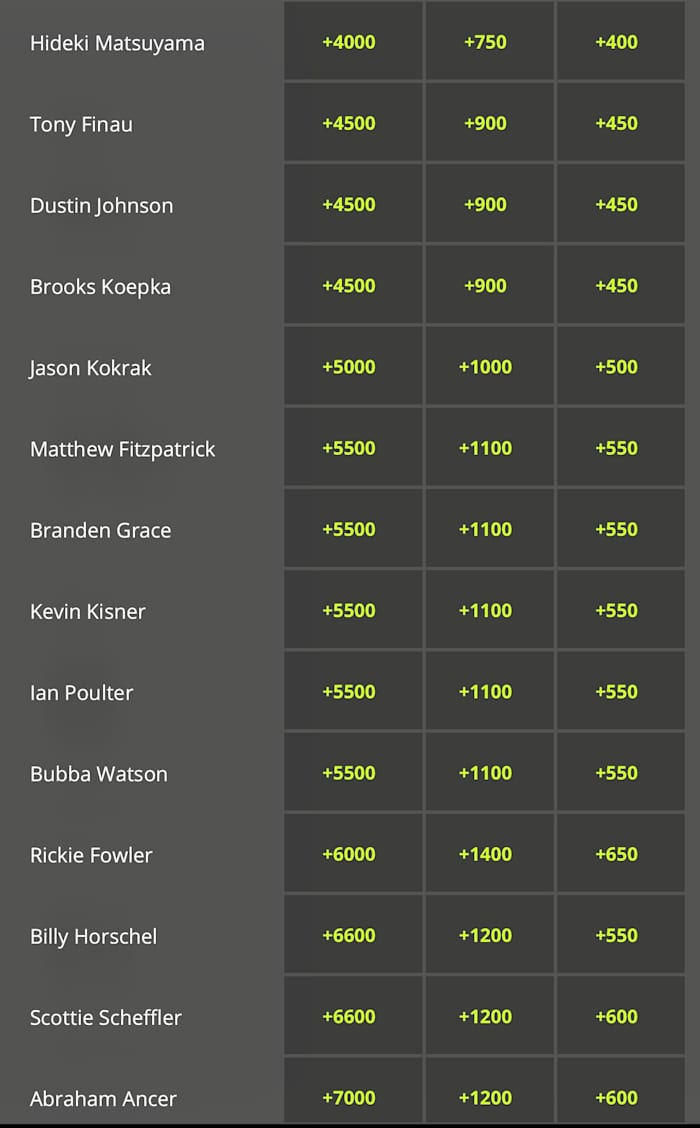Pick Tony Finau at +4500
This screenshot has height=1128, width=700.
349,123
